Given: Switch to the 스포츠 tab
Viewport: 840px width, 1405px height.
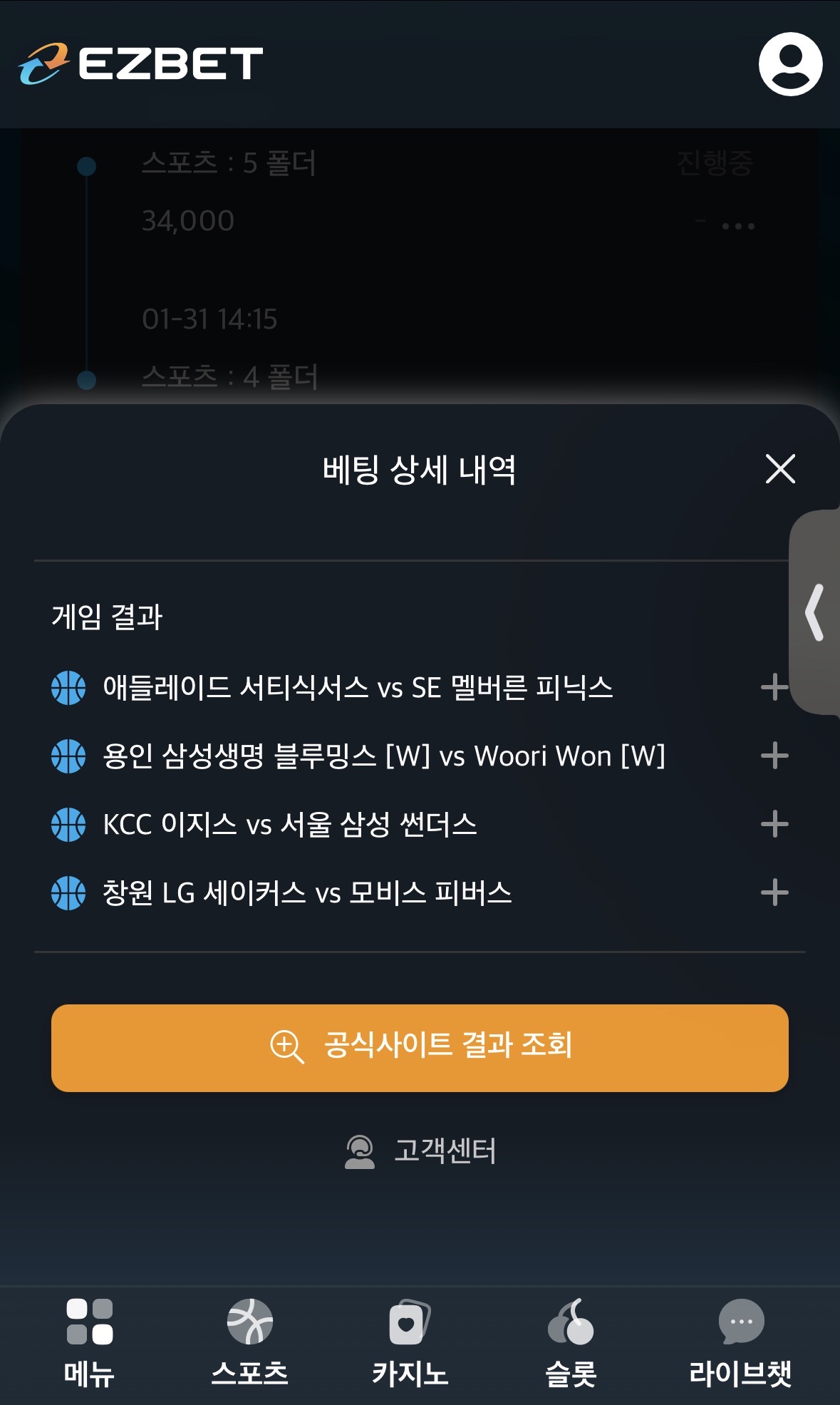Looking at the screenshot, I should (249, 1343).
